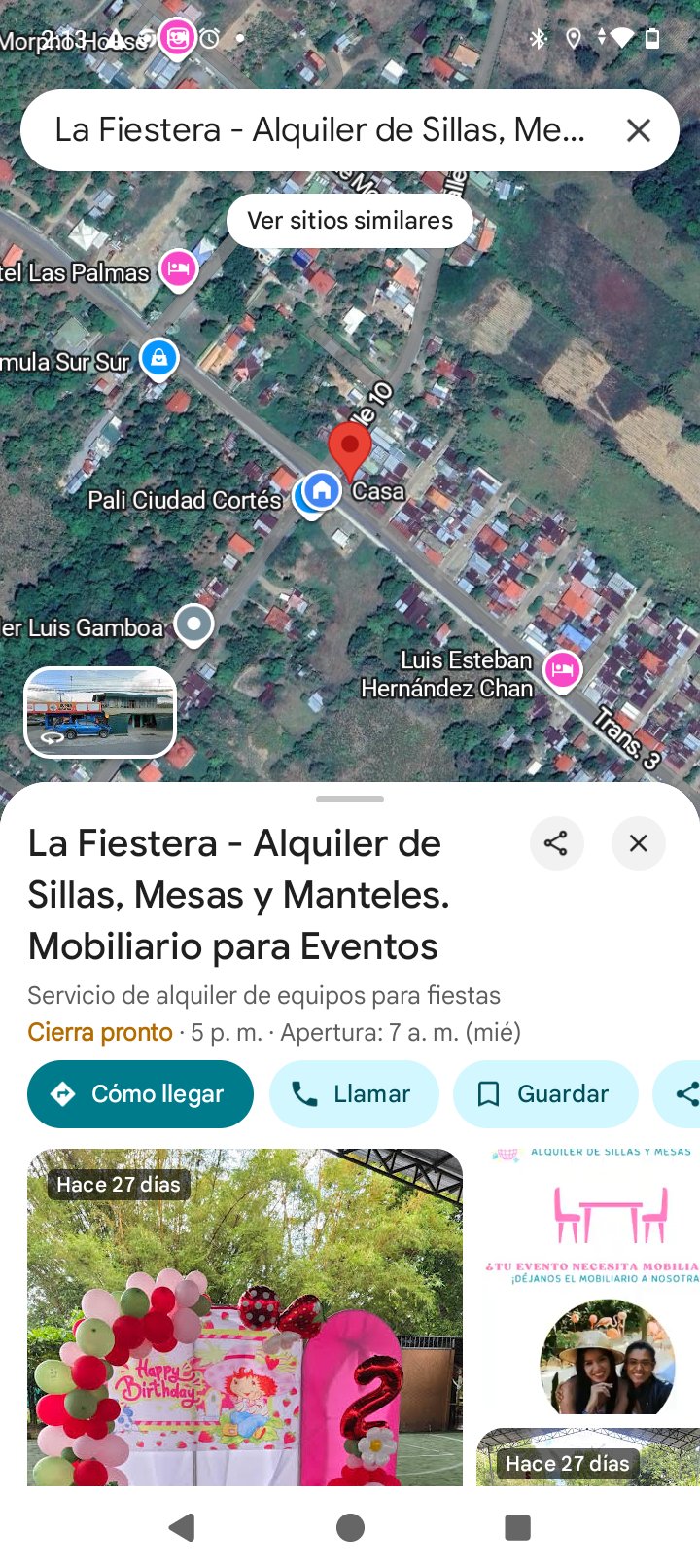Share this place using the share icon
This screenshot has height=1568, width=700.
556,843
